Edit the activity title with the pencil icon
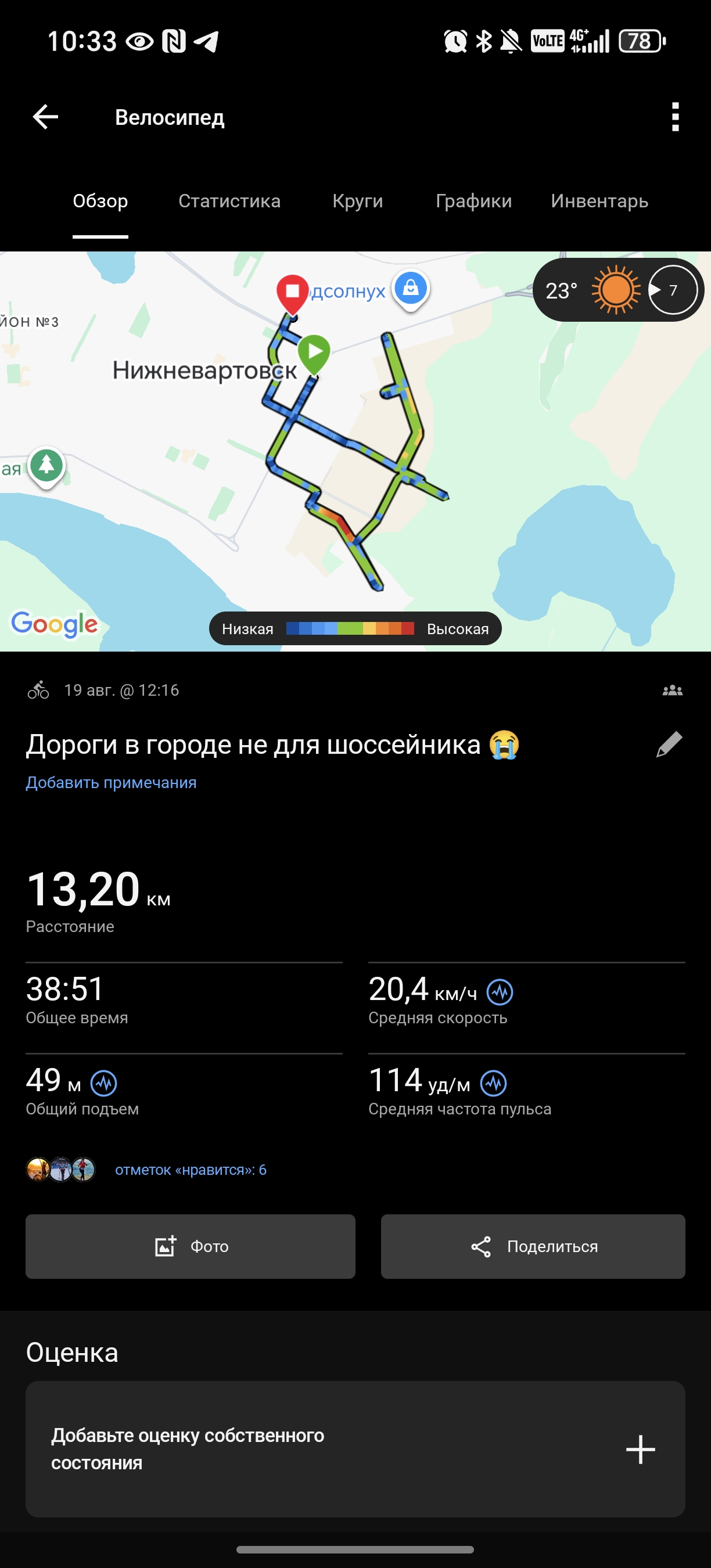This screenshot has height=1568, width=711. point(669,745)
